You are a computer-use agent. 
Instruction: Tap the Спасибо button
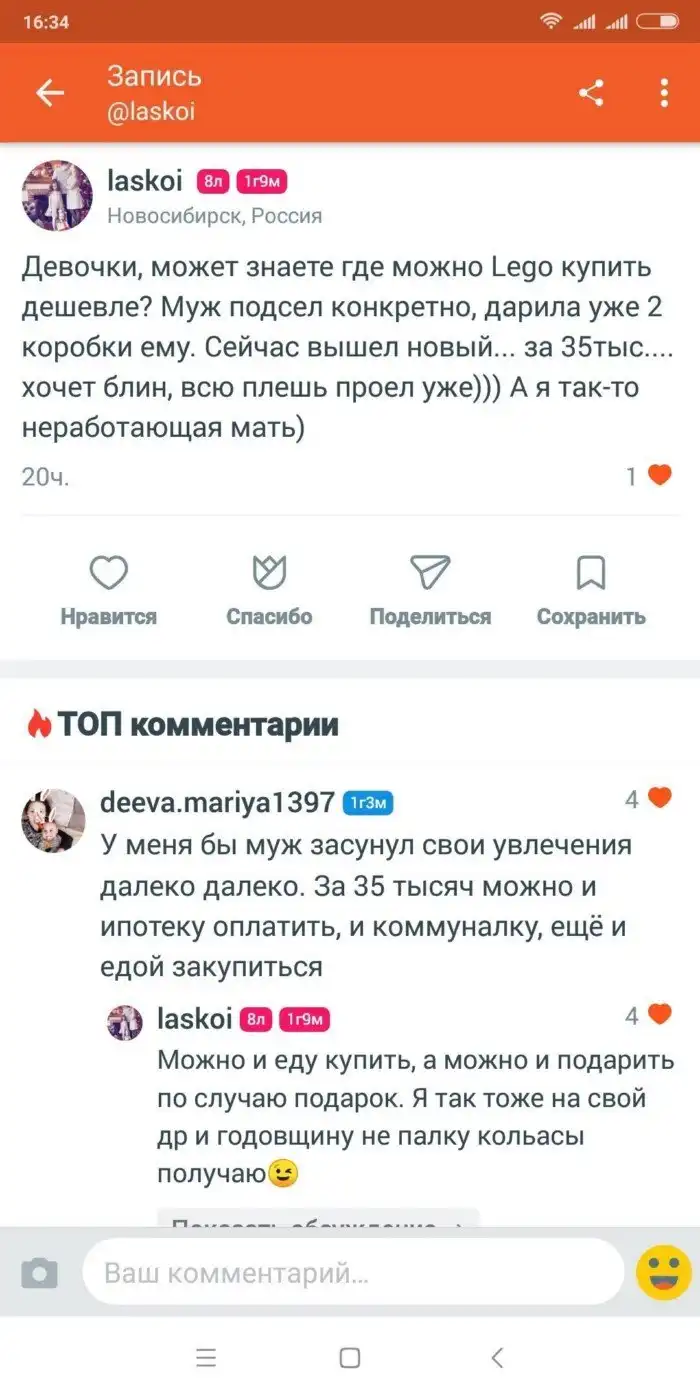click(269, 590)
